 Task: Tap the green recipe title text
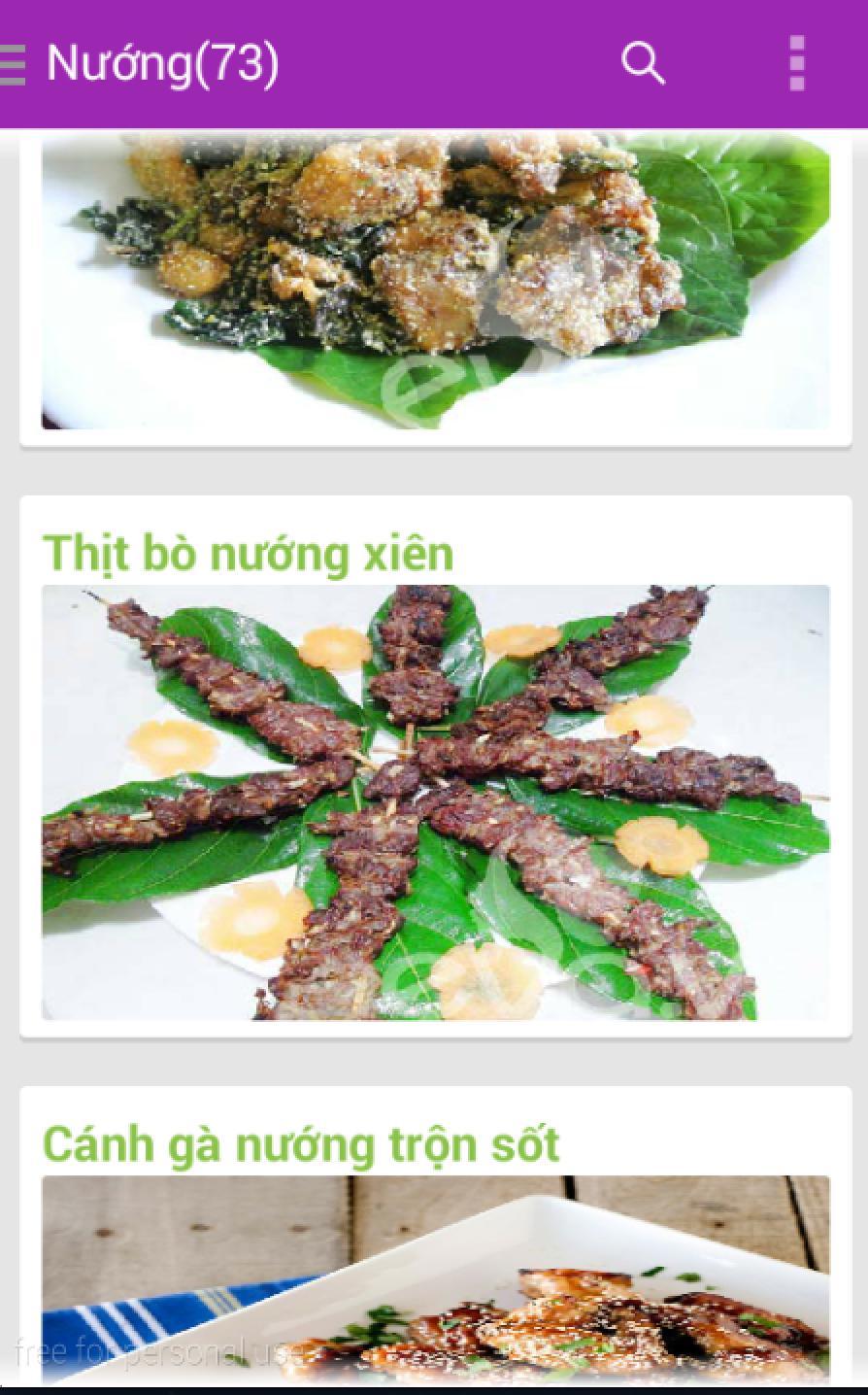(x=248, y=550)
